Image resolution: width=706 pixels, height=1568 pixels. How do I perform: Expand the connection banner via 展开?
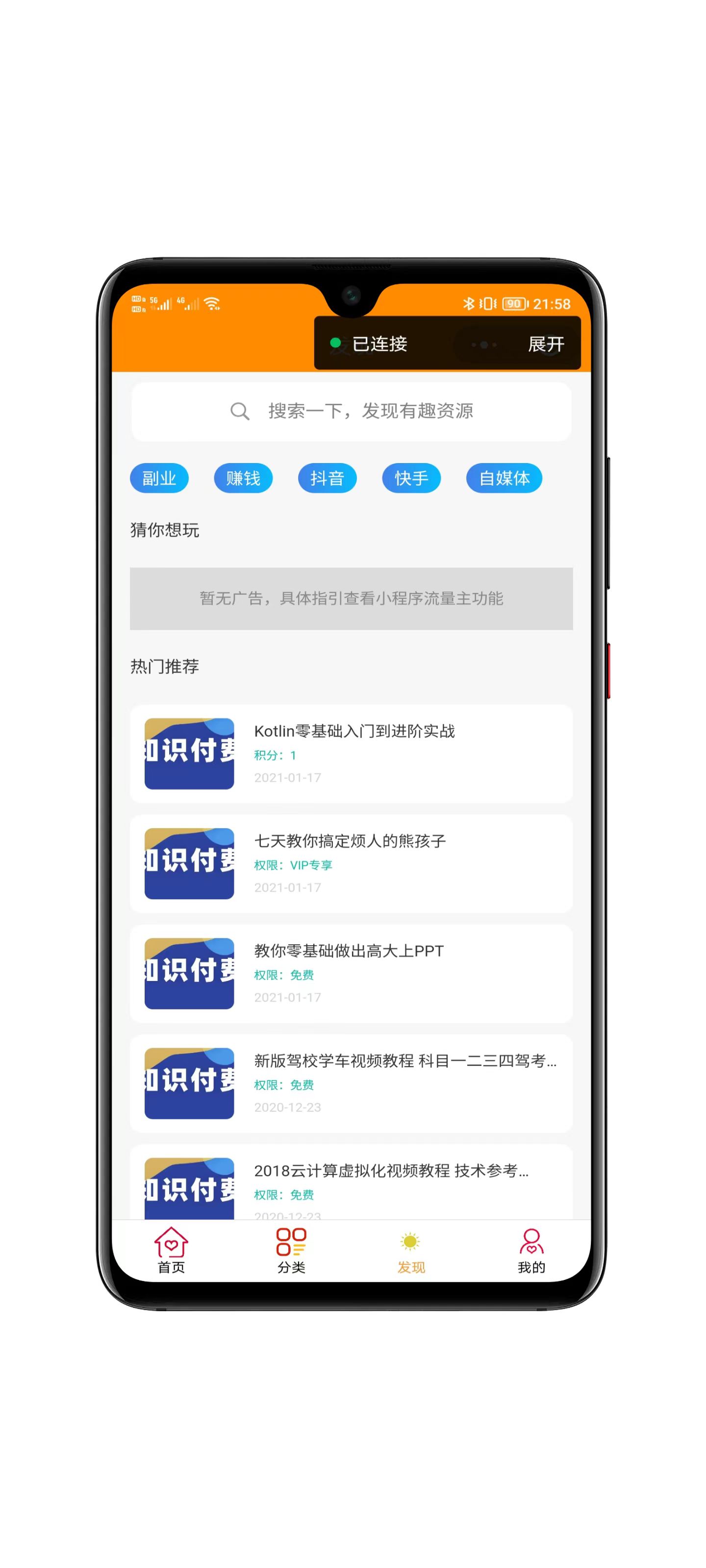(x=546, y=344)
